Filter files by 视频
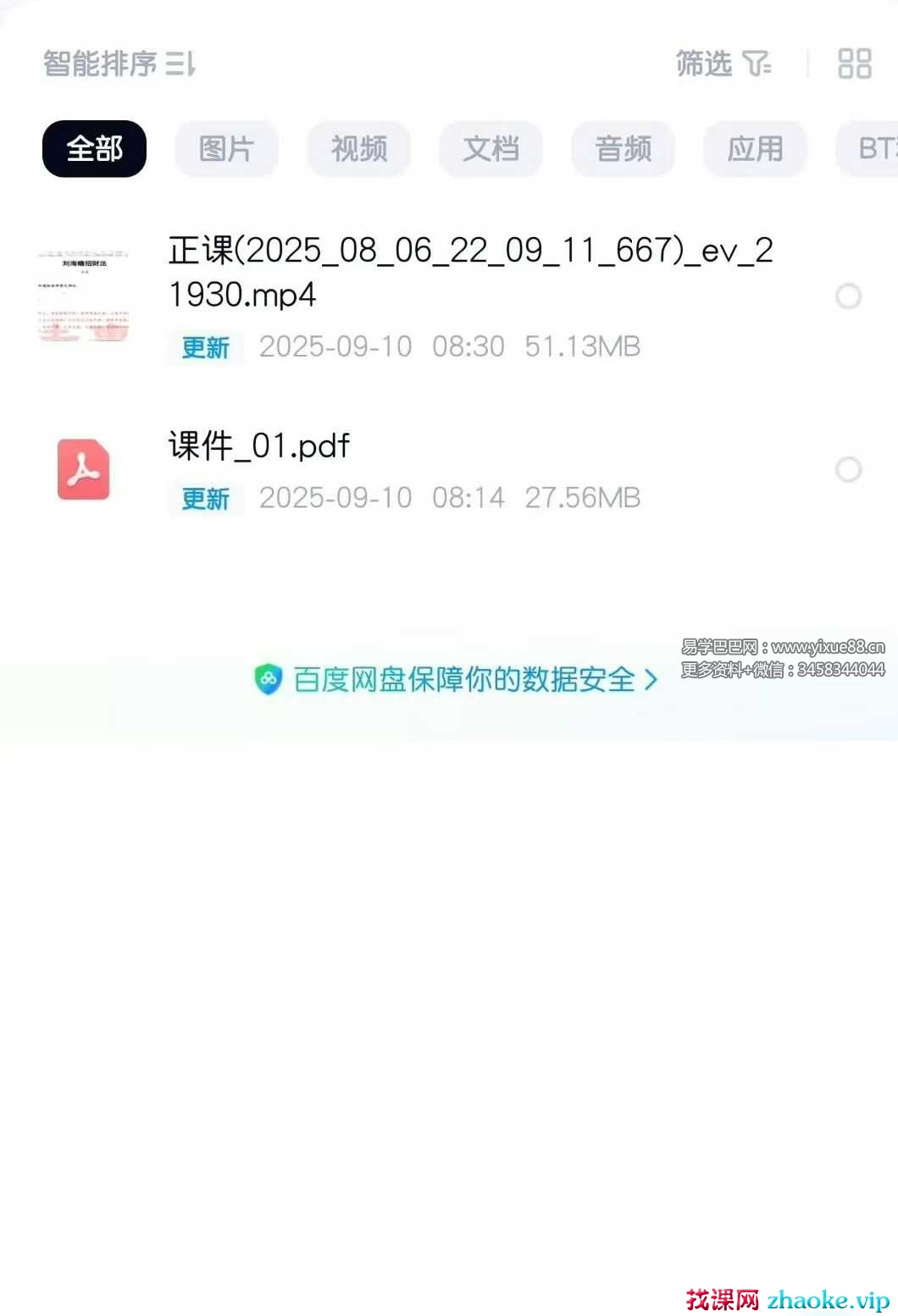The height and width of the screenshot is (1316, 898). (358, 149)
